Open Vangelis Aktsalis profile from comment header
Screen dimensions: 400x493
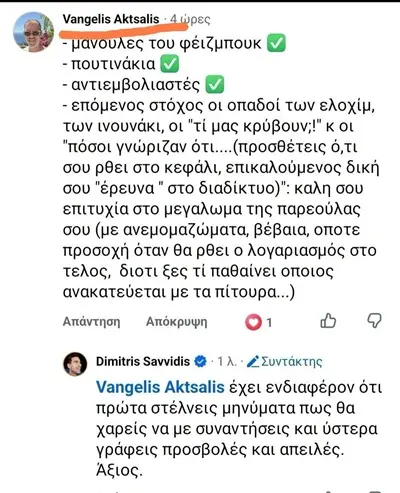point(111,19)
